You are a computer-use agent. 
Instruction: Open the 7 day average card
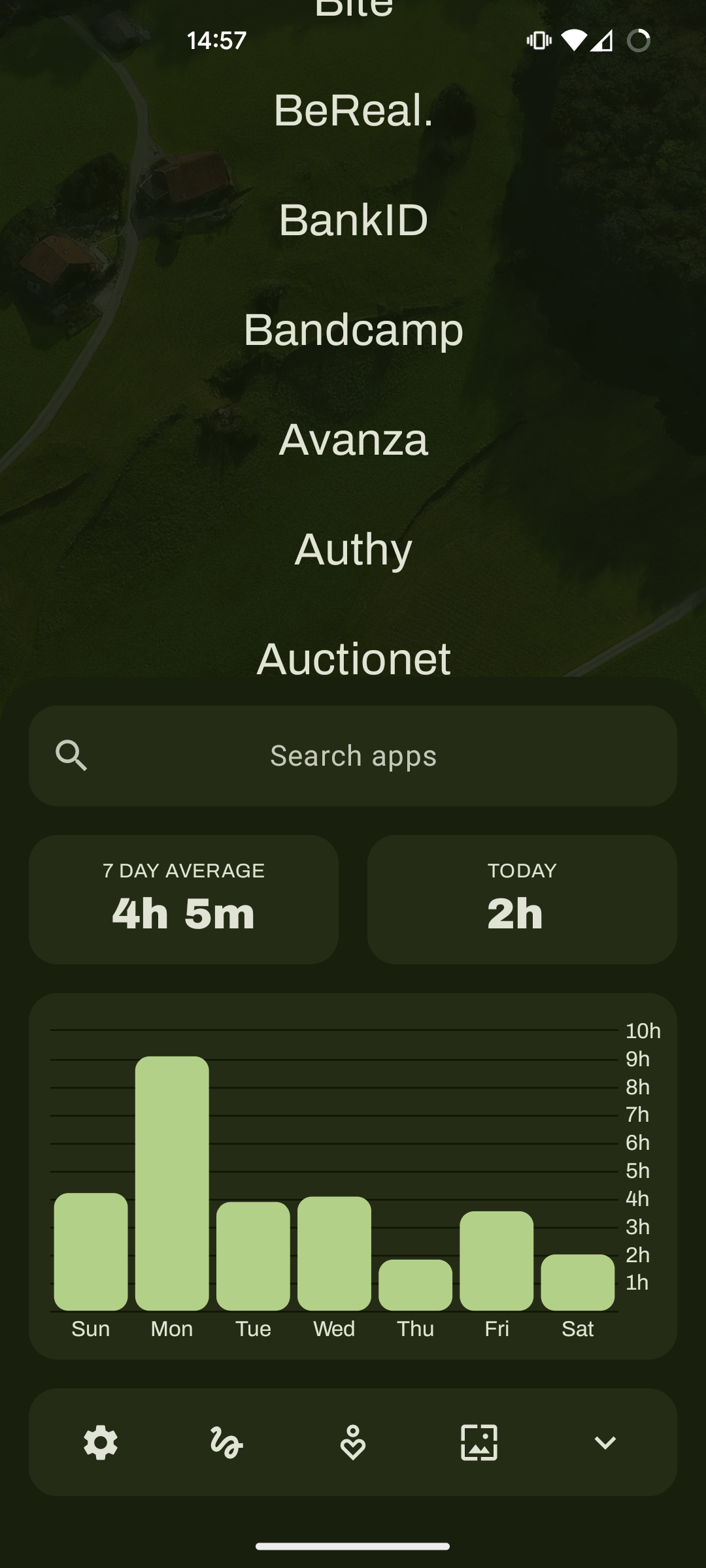pos(184,900)
